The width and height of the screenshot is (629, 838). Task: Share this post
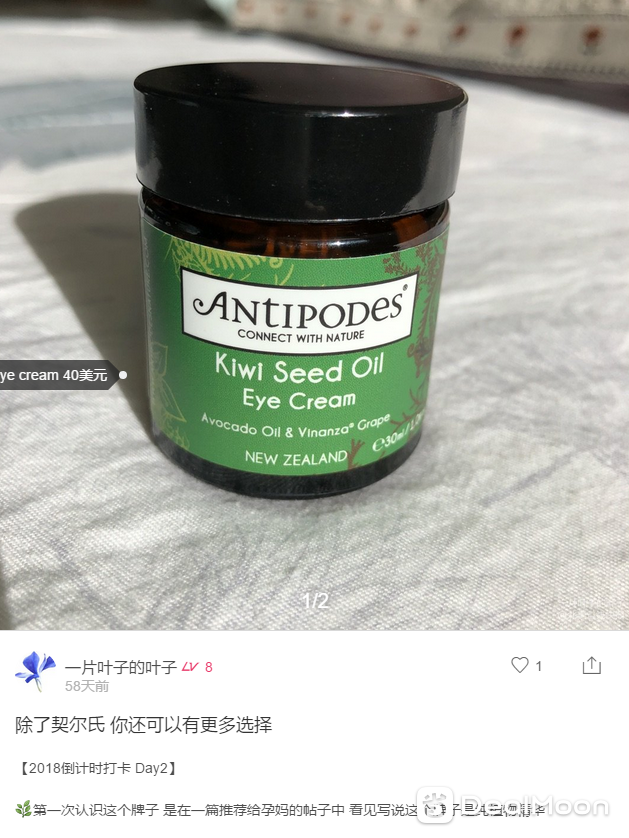click(591, 665)
